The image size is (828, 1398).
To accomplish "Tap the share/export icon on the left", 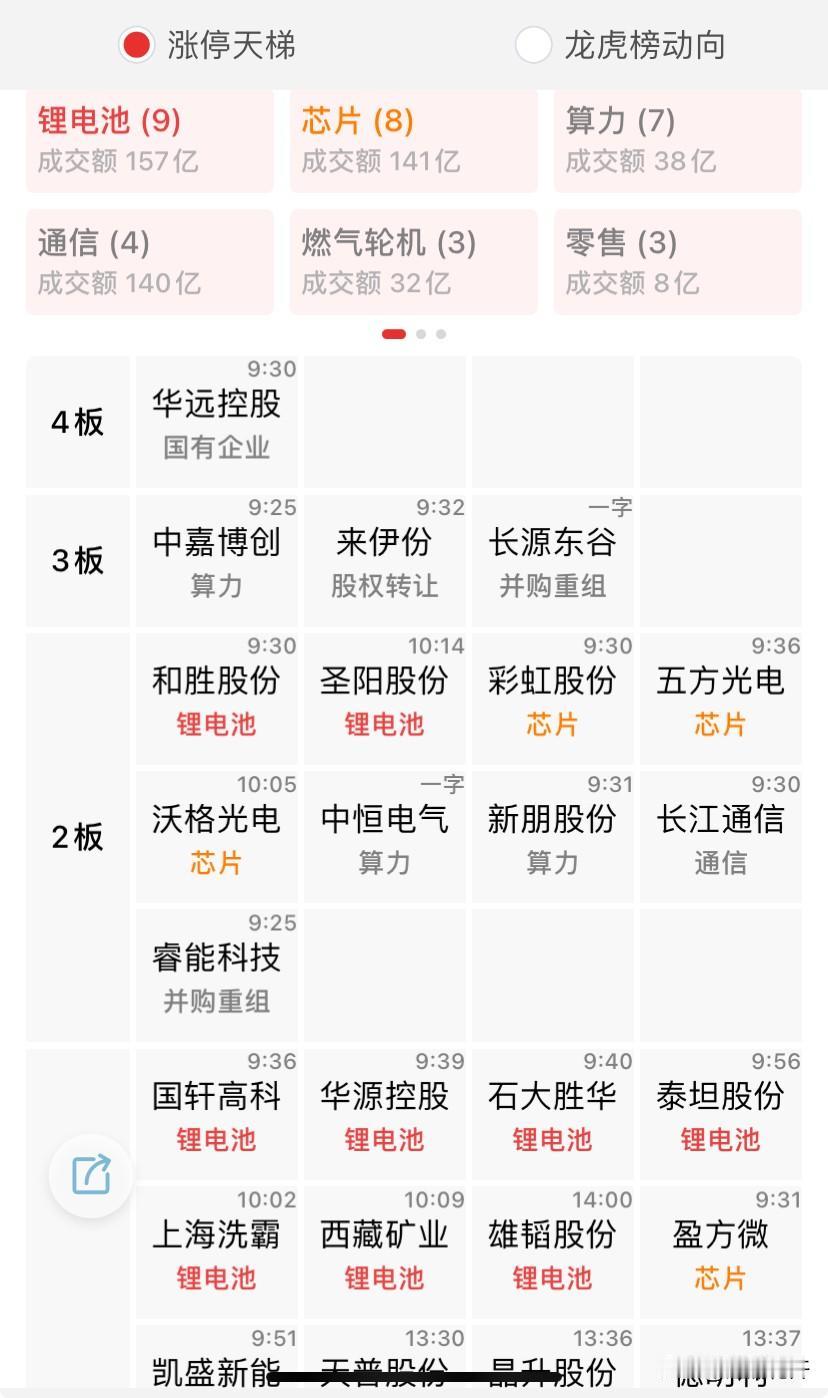I will pos(91,1175).
